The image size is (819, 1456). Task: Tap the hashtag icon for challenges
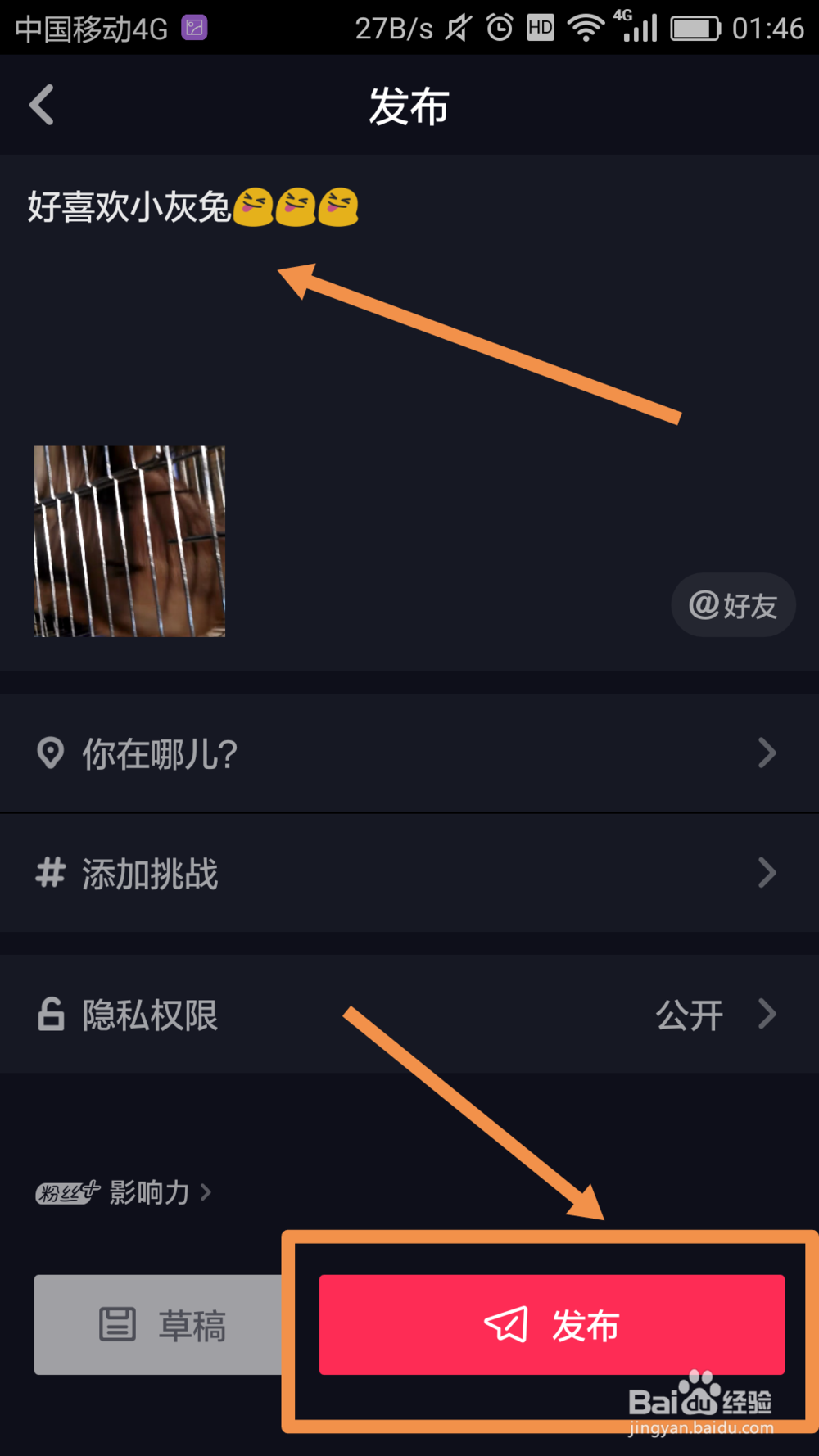[51, 873]
